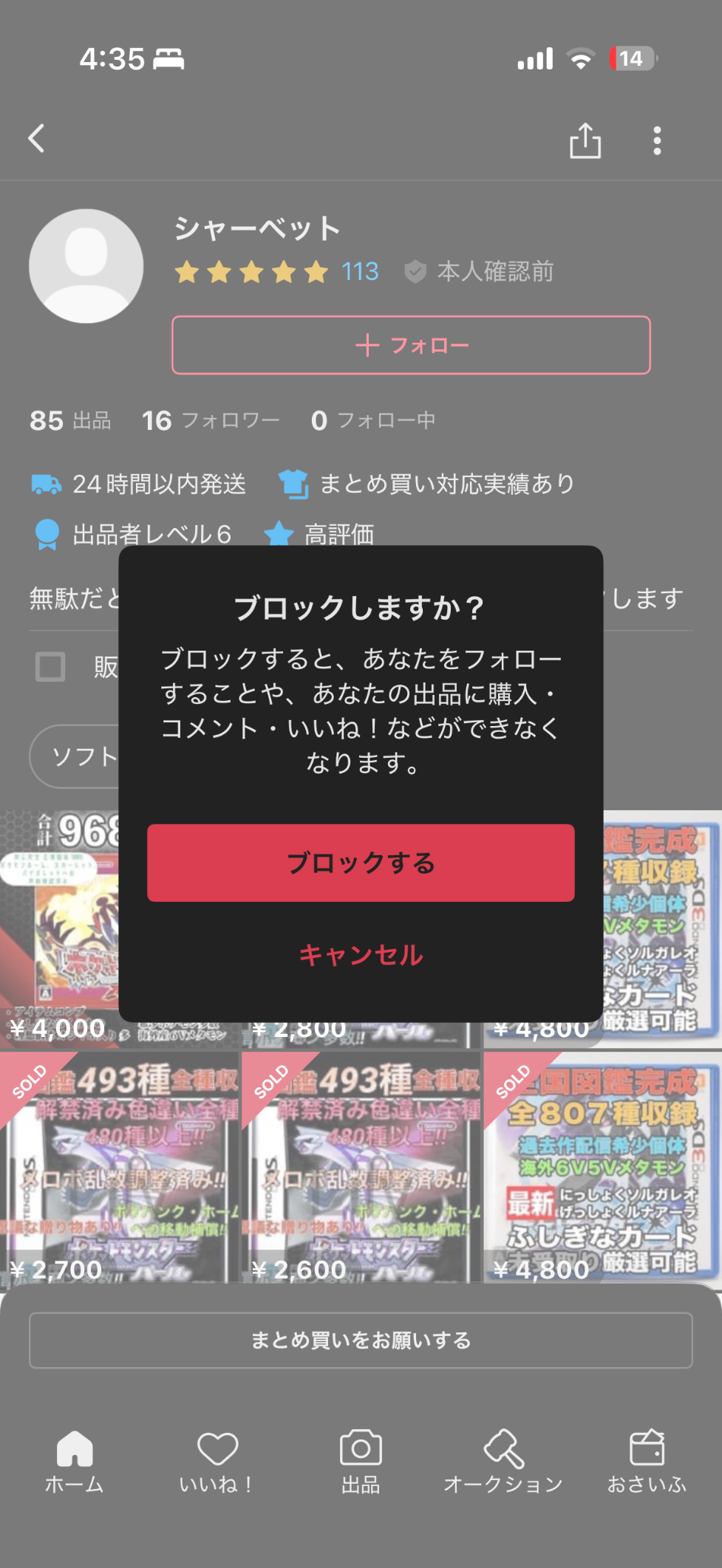Dismiss the dialog with キャンセル
722x1568 pixels.
coord(361,955)
